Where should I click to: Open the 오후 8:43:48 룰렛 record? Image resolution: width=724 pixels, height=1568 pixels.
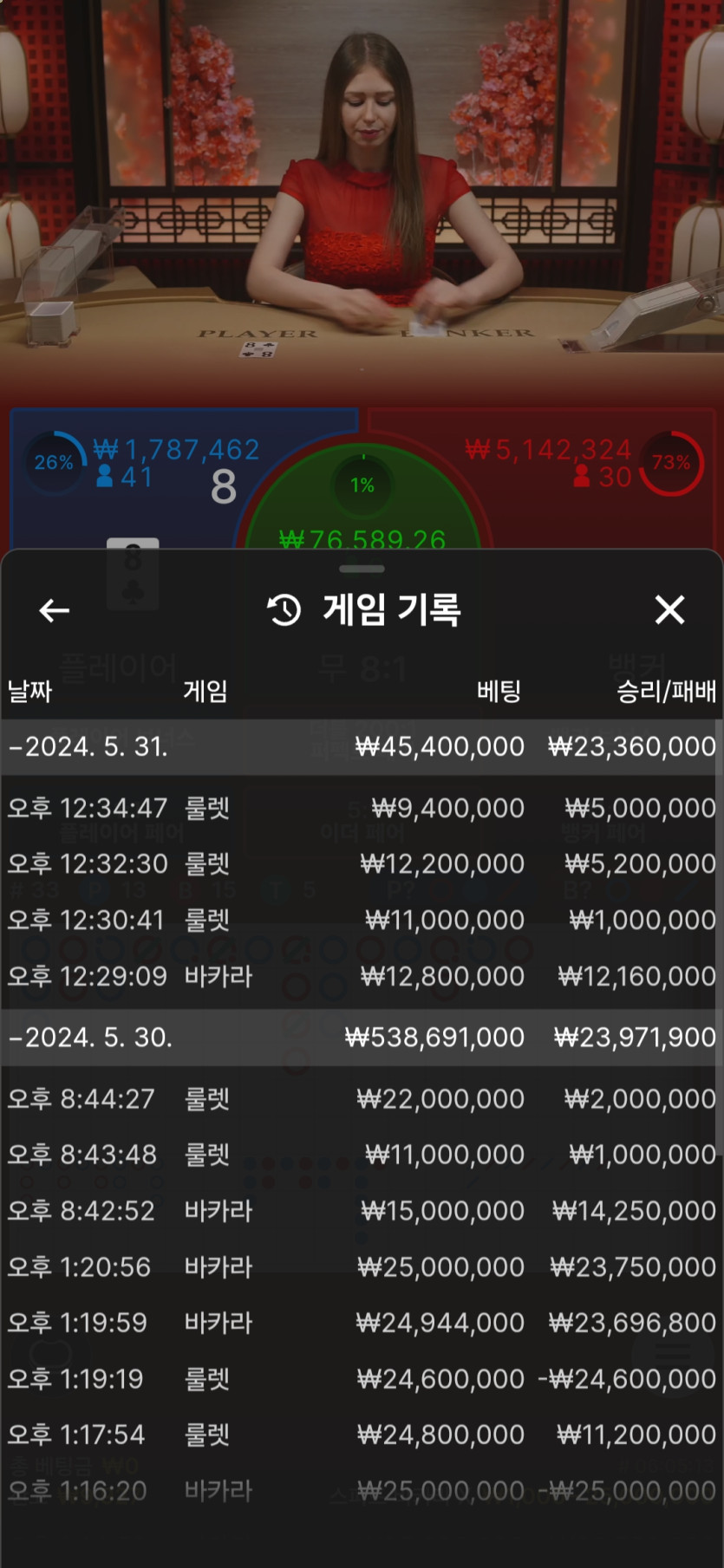[362, 1155]
